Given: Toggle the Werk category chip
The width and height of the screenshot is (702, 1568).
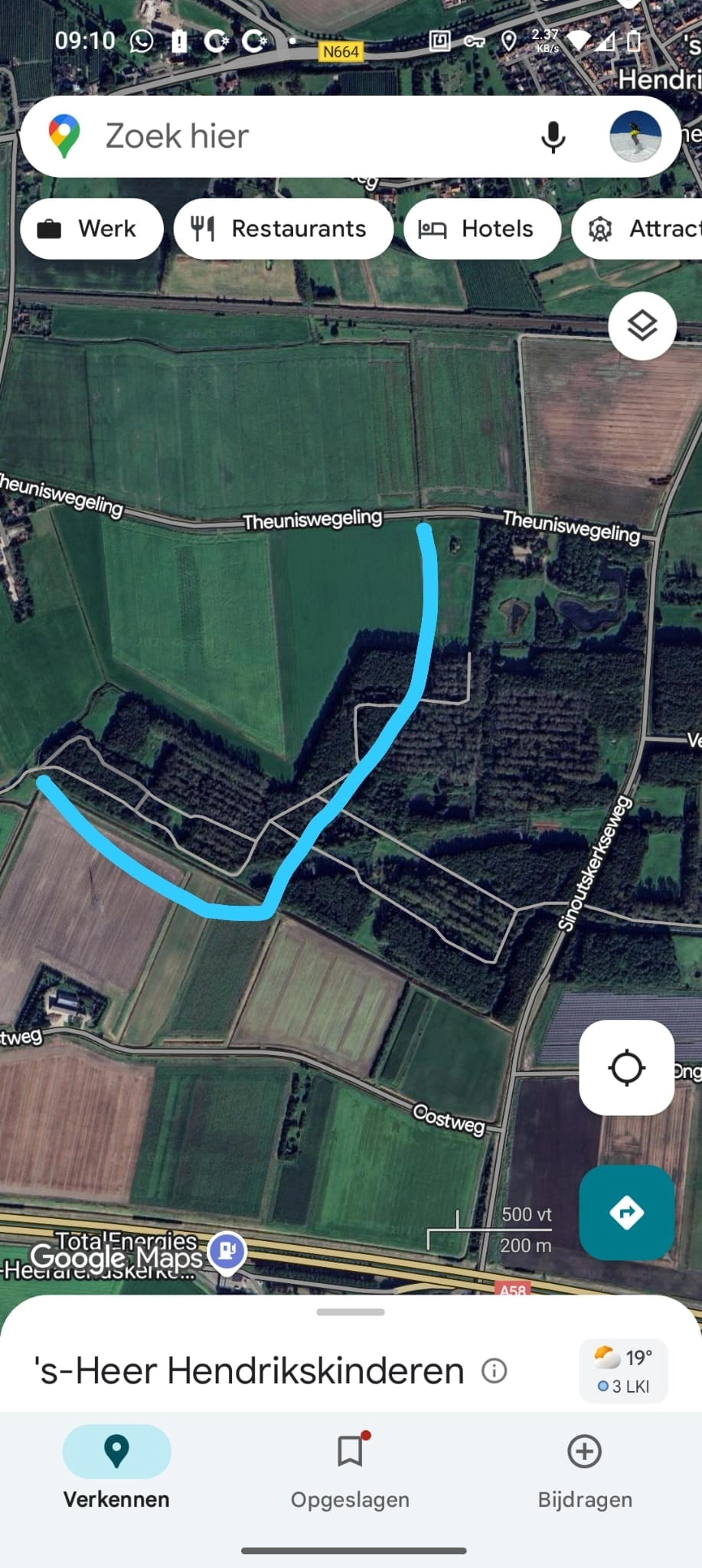Looking at the screenshot, I should (91, 228).
